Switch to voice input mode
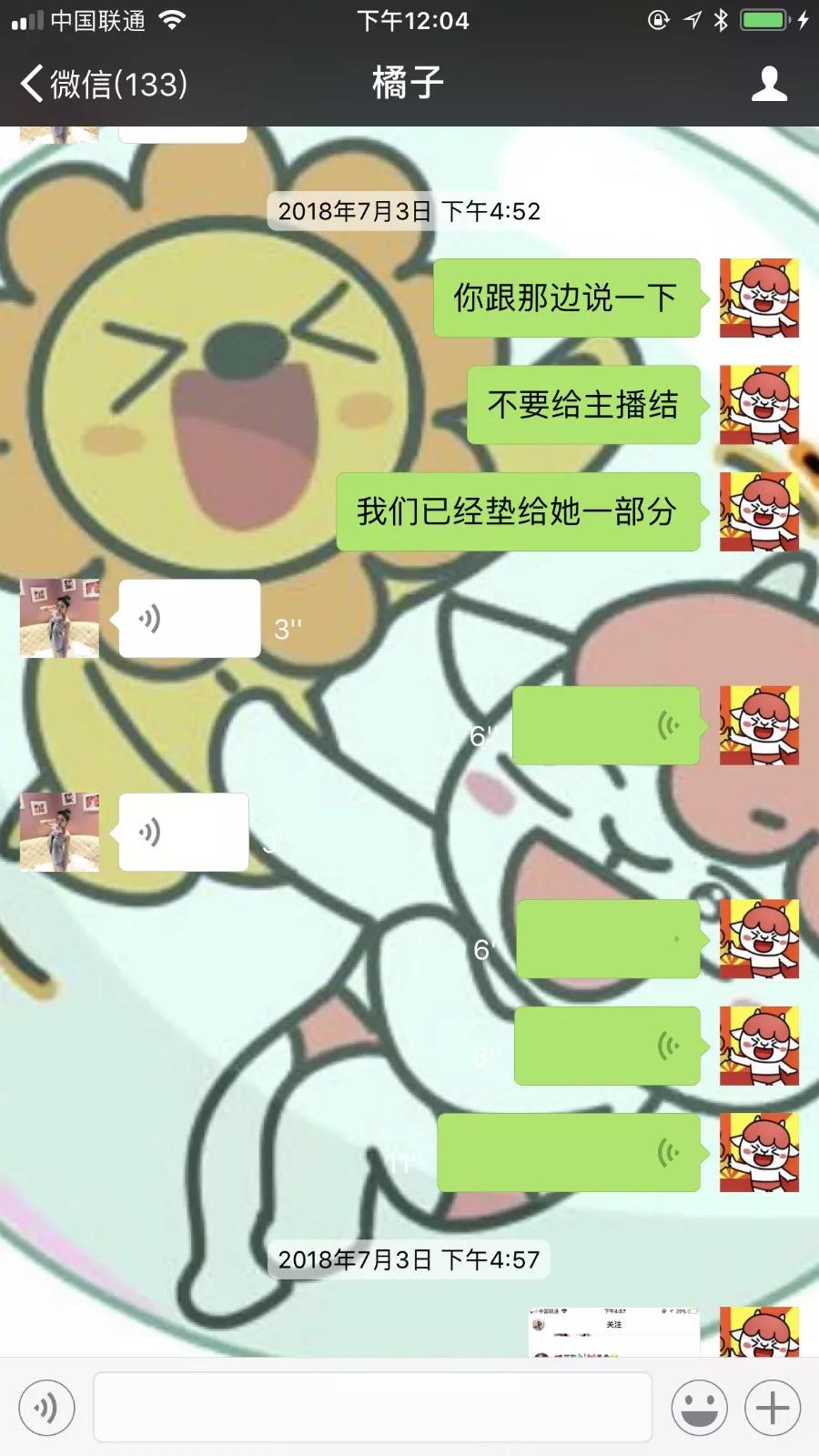 click(46, 1407)
